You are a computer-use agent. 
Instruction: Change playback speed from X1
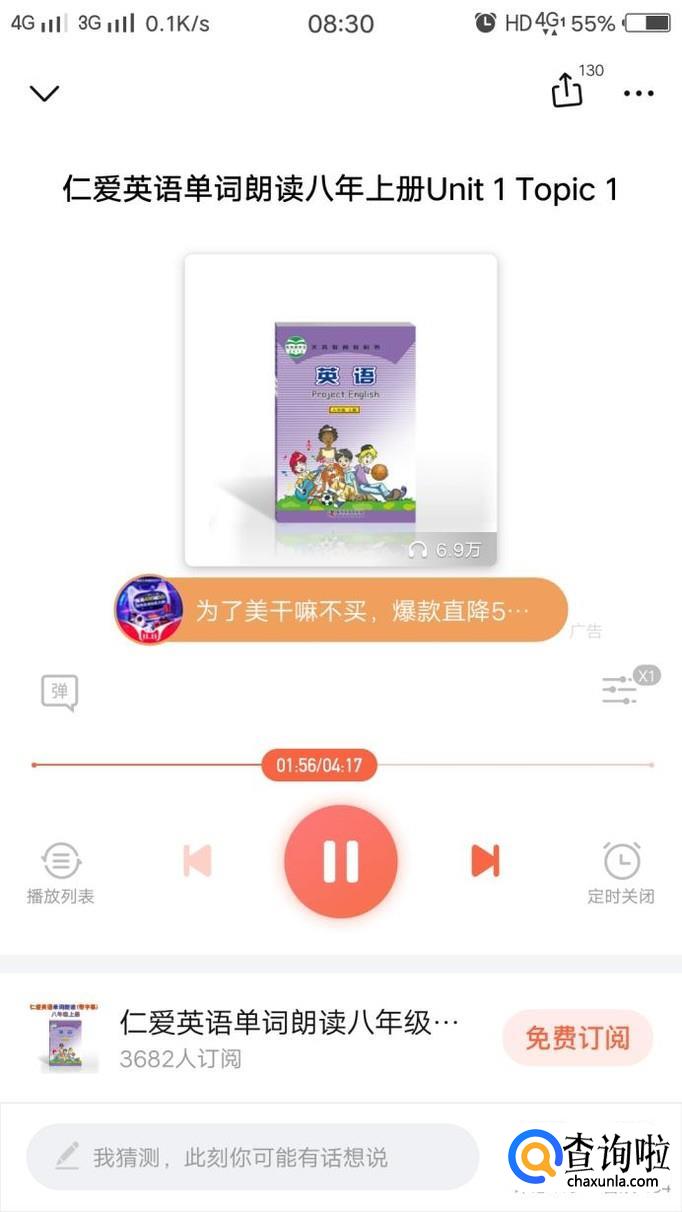click(x=621, y=690)
